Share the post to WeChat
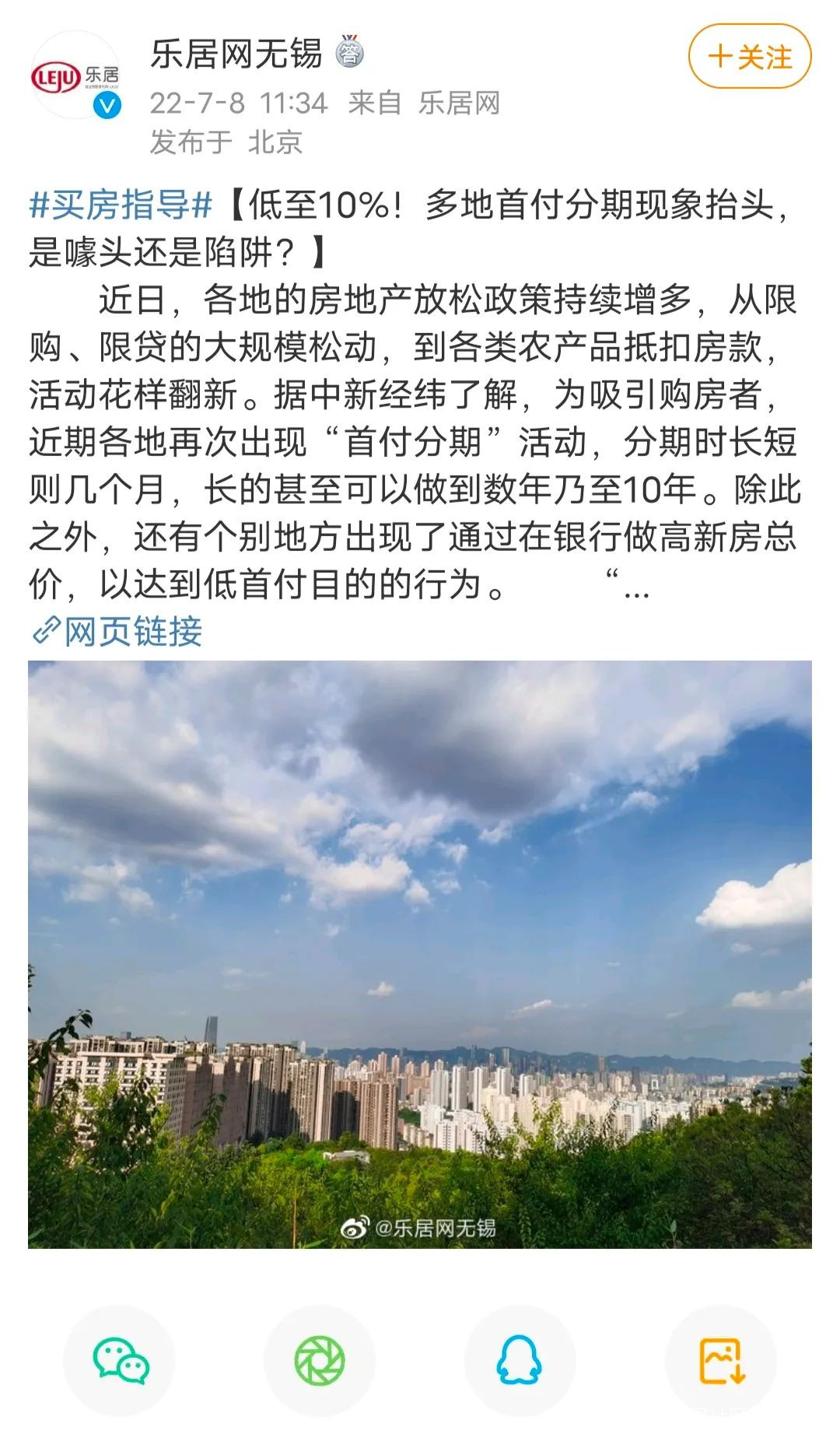 pyautogui.click(x=120, y=1360)
